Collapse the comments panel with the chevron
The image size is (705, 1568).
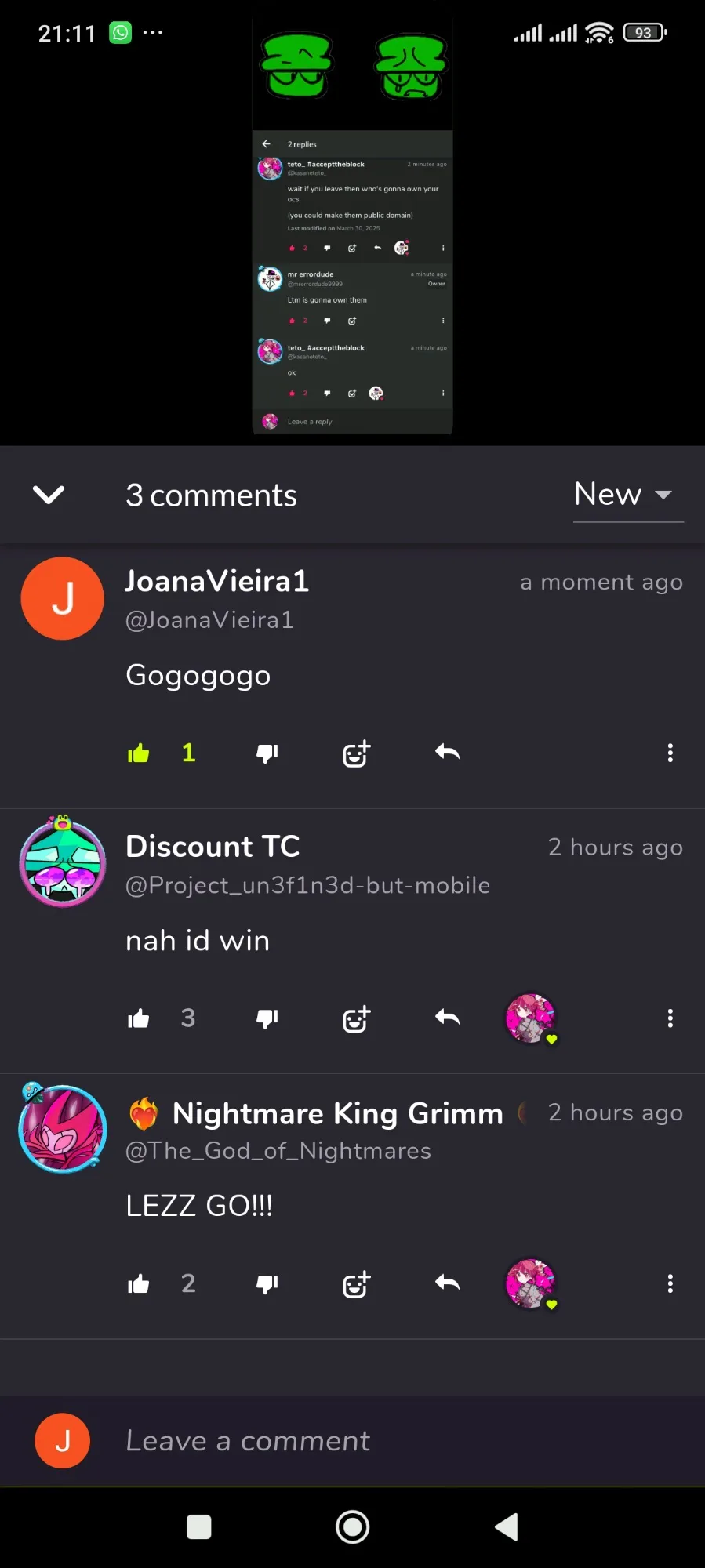49,495
